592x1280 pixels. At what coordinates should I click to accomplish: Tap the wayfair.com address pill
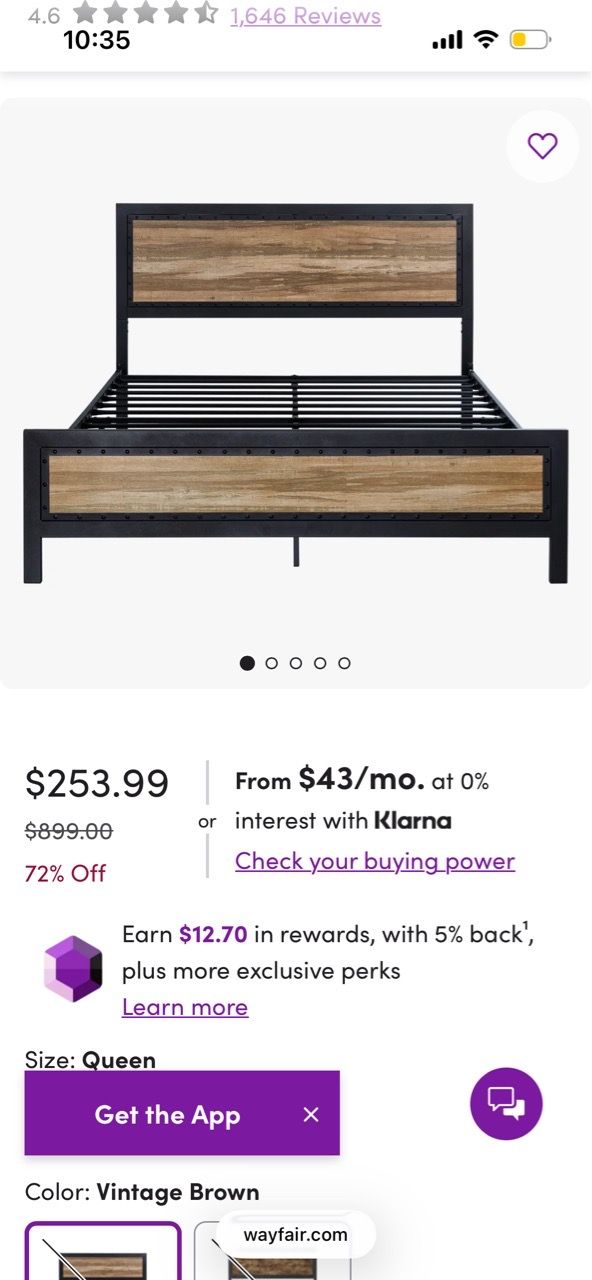[296, 1235]
